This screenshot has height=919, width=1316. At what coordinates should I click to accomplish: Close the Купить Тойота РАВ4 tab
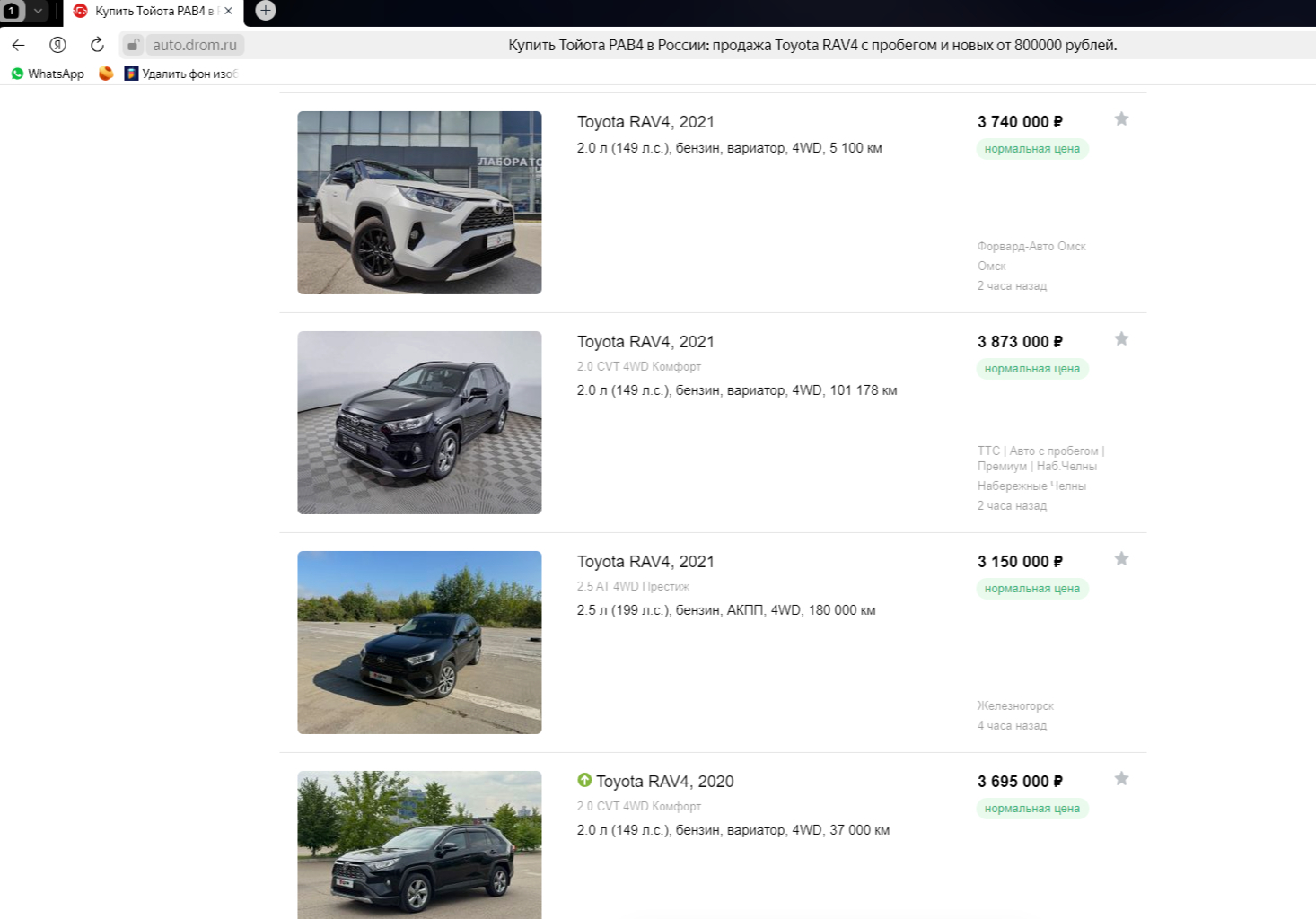coord(228,11)
